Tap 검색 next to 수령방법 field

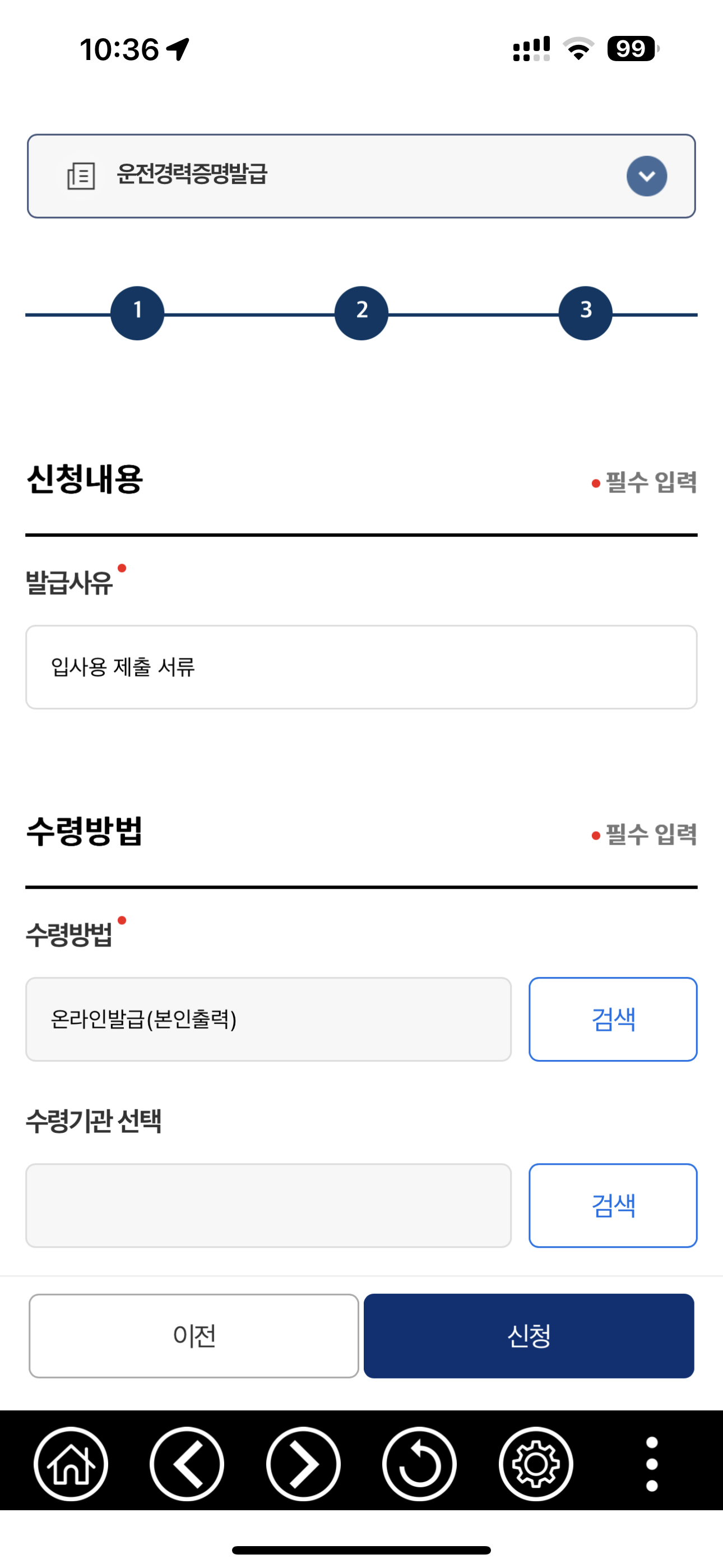[x=613, y=1020]
